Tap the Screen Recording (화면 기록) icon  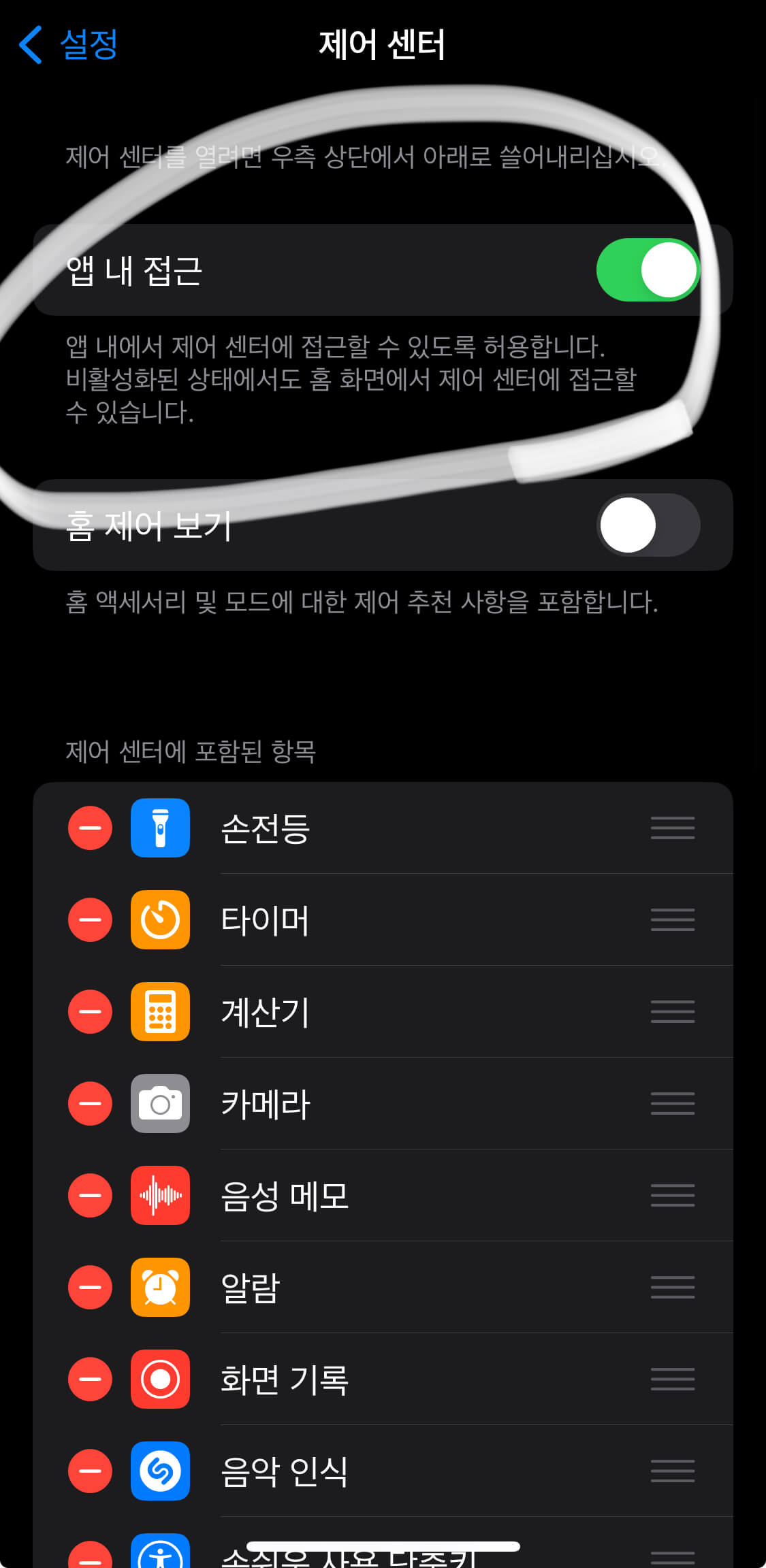point(159,1379)
